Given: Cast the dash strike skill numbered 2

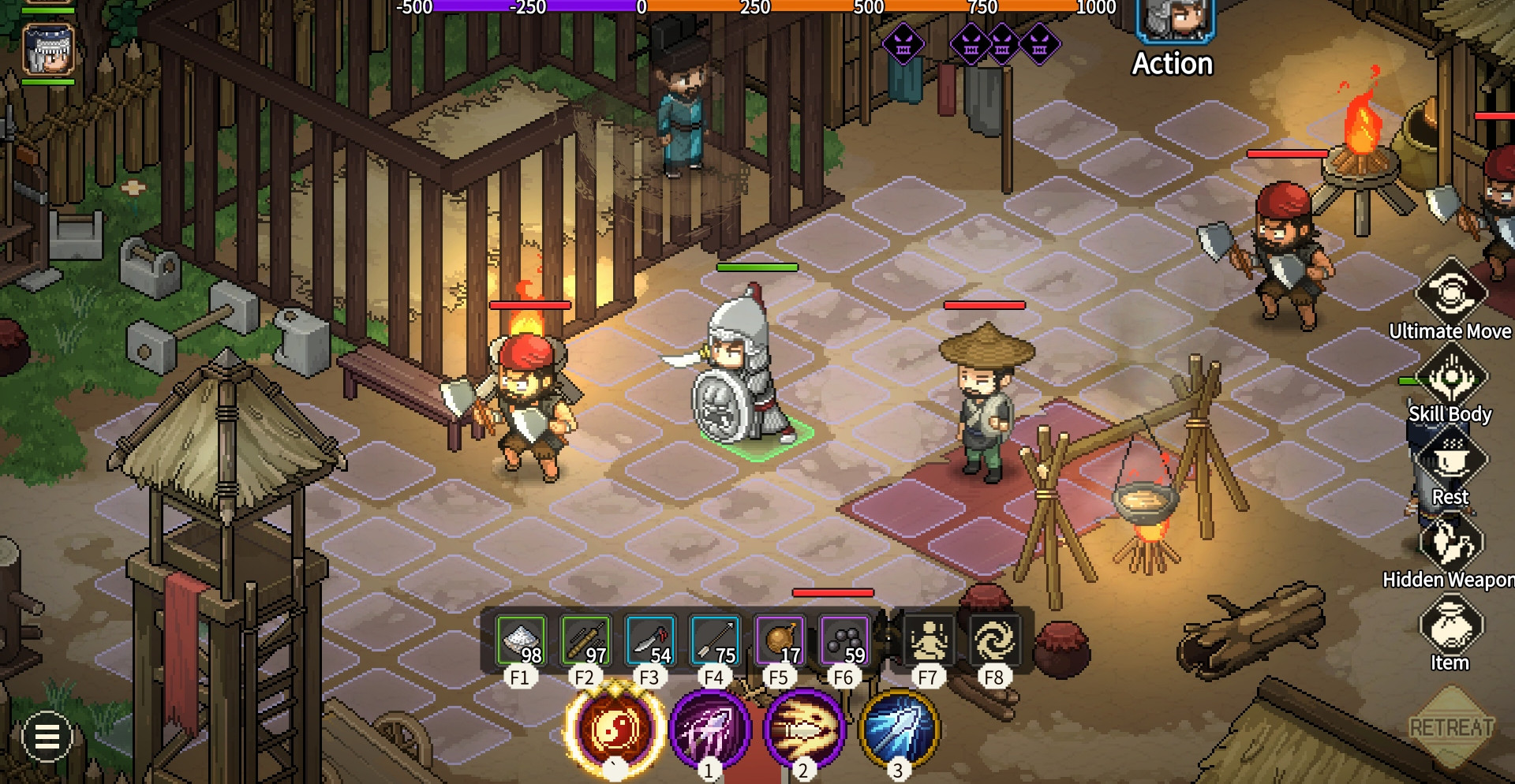Looking at the screenshot, I should (x=805, y=730).
